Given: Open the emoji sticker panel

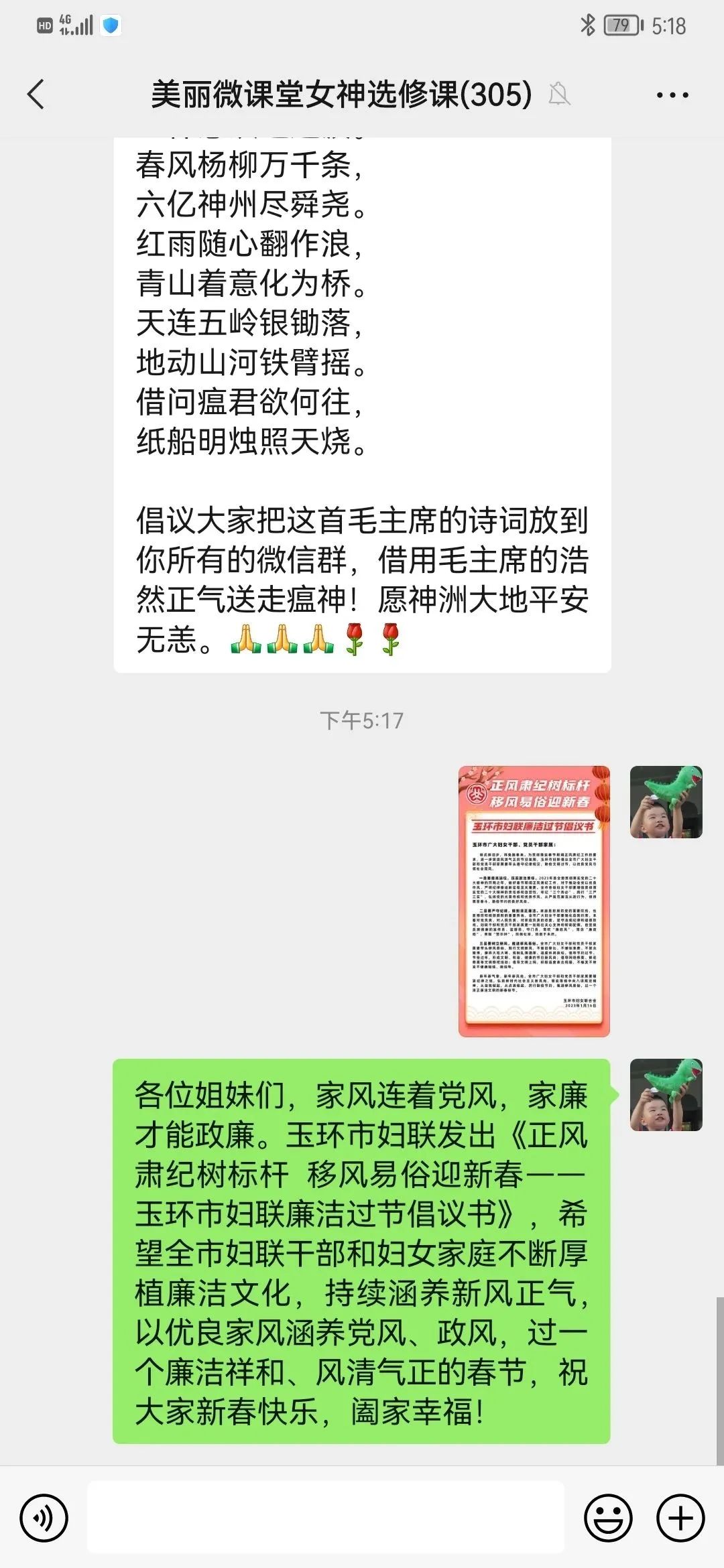Looking at the screenshot, I should tap(608, 1517).
